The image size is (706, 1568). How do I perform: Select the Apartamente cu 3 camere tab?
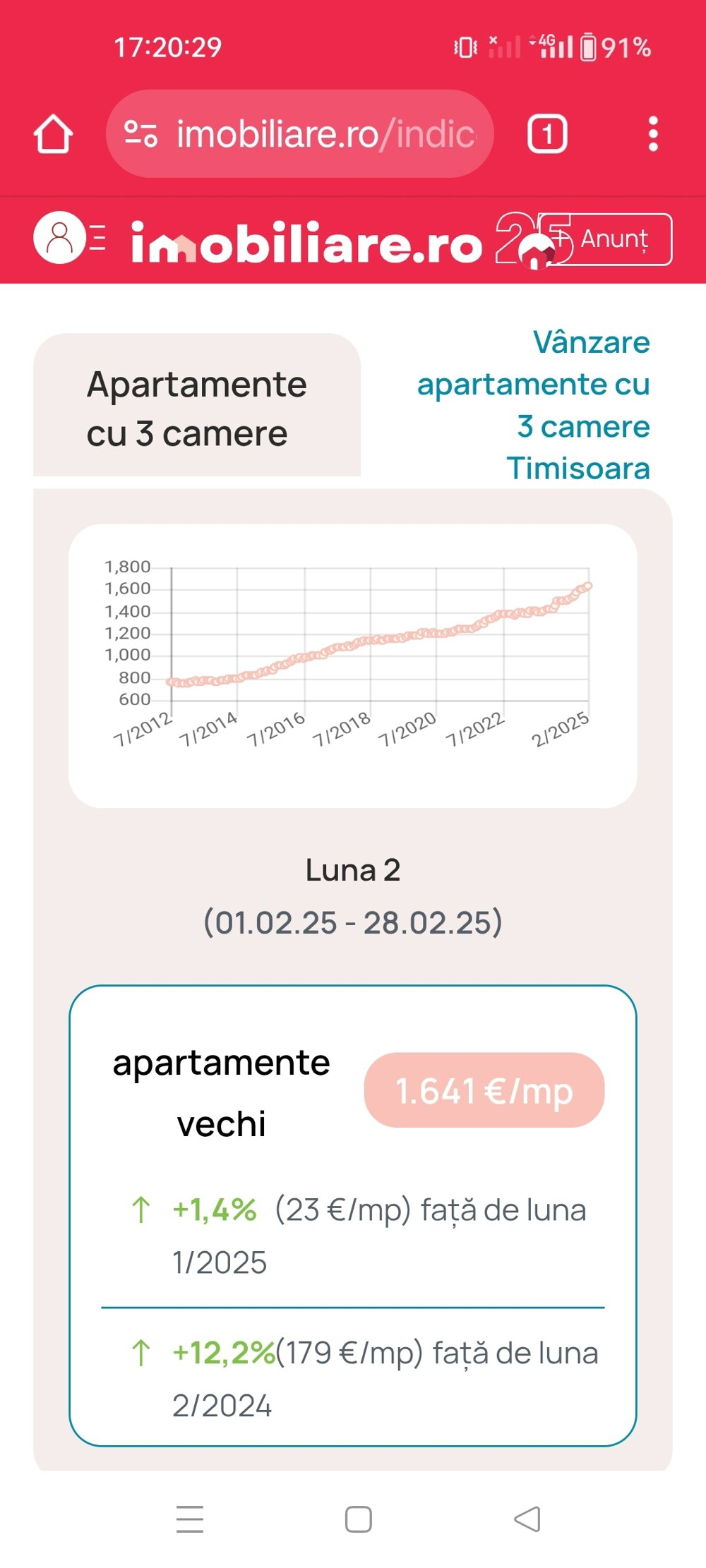click(197, 408)
